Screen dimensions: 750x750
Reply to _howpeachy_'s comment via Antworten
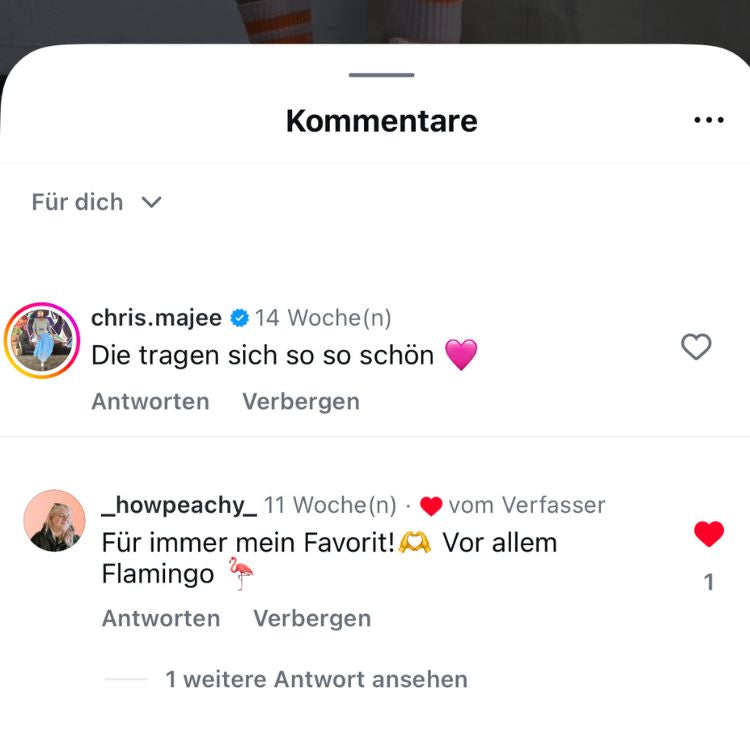tap(161, 618)
